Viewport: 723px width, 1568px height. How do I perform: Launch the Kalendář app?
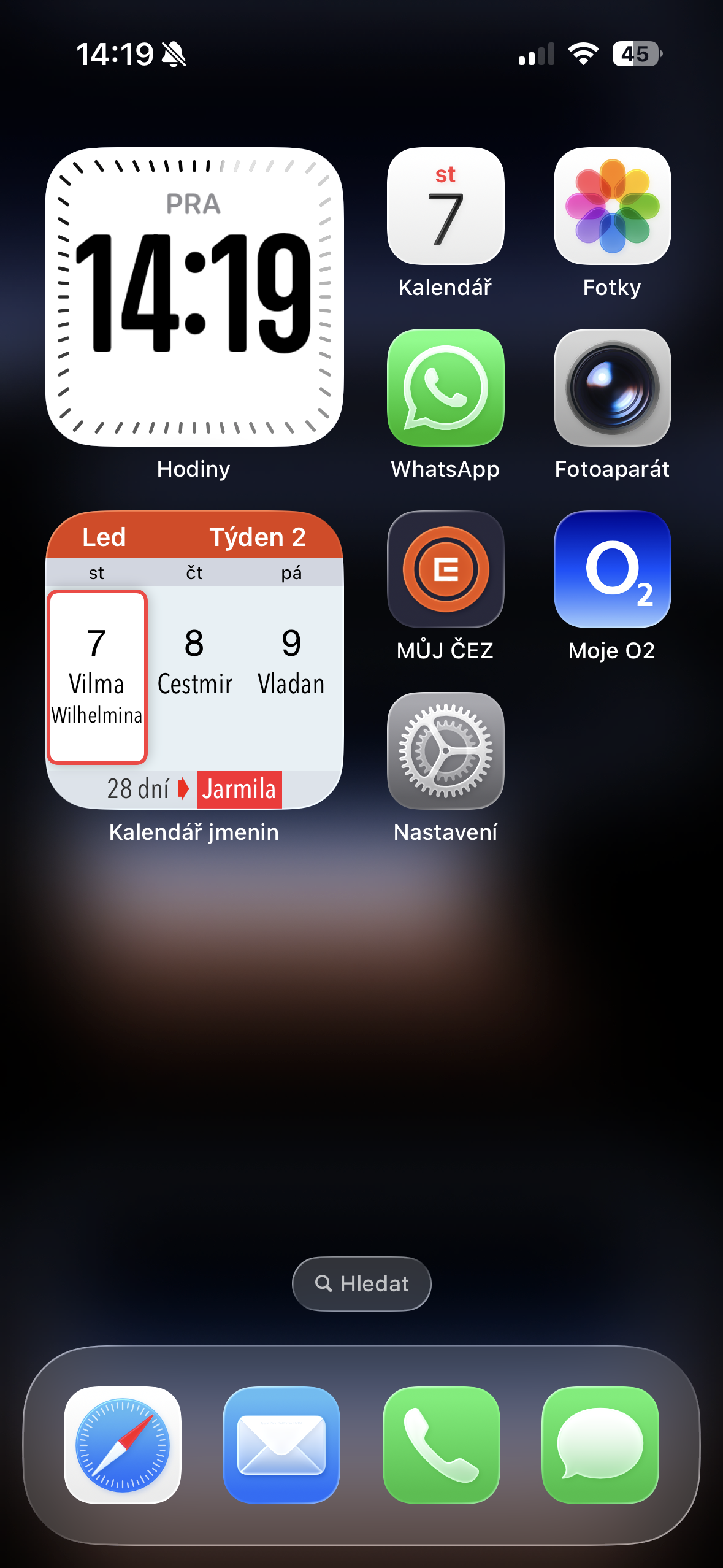click(x=445, y=206)
